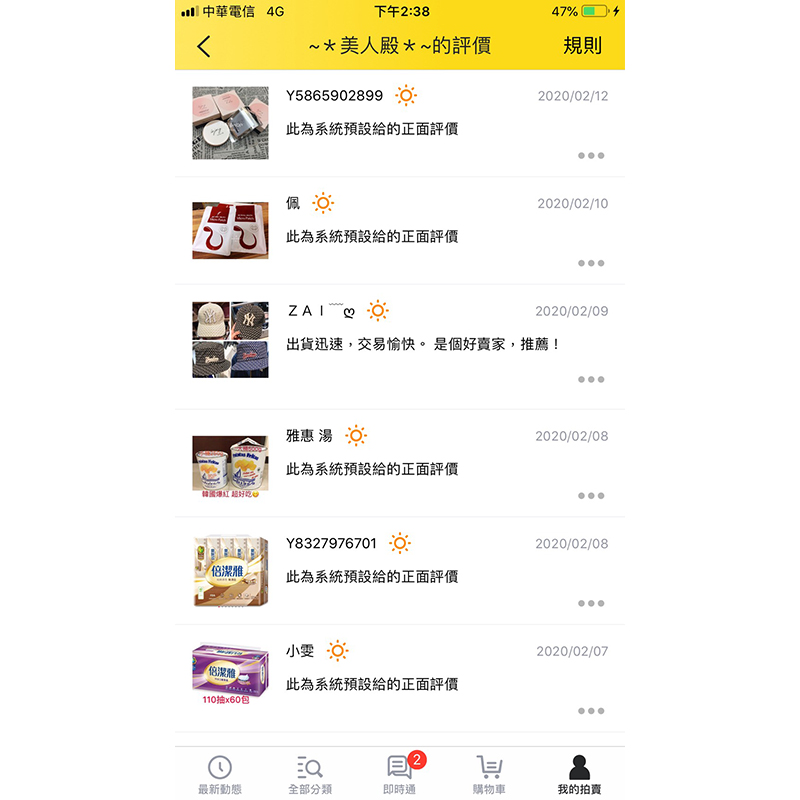The width and height of the screenshot is (800, 800).
Task: Open the product thumbnail in Y5865902899's review
Action: click(230, 123)
